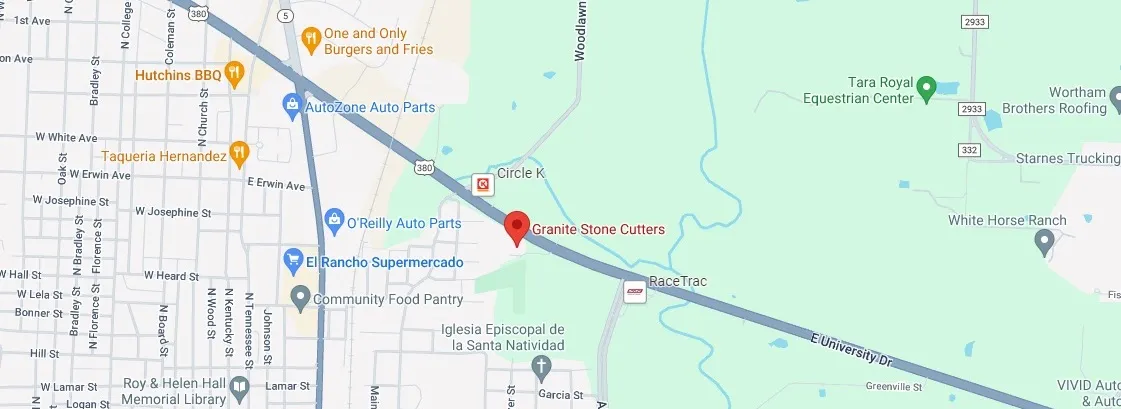Tap the El Rancho Supermercado marker

294,262
